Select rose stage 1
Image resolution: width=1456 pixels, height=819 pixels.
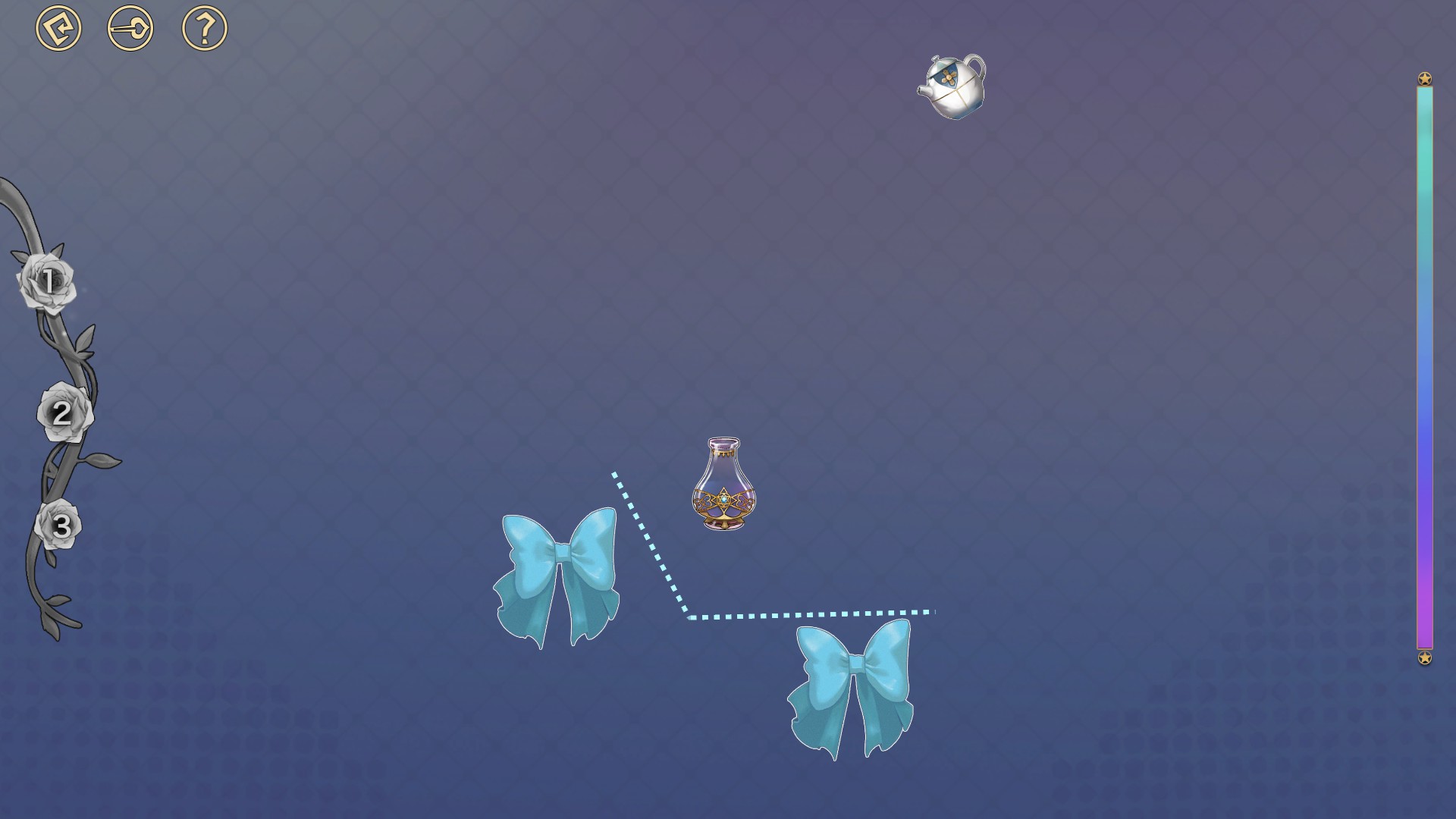(47, 282)
